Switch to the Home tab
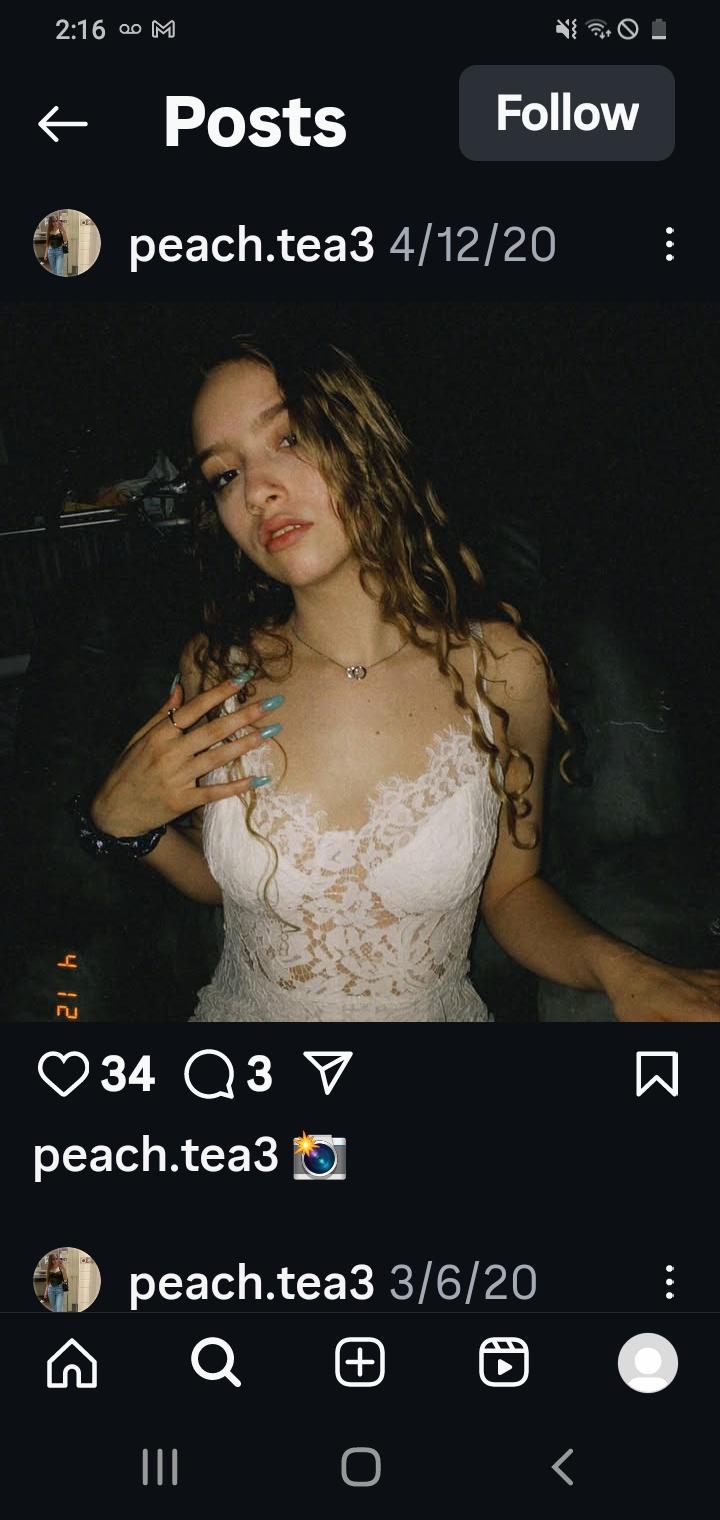Screen dimensions: 720x1520 tap(72, 1363)
